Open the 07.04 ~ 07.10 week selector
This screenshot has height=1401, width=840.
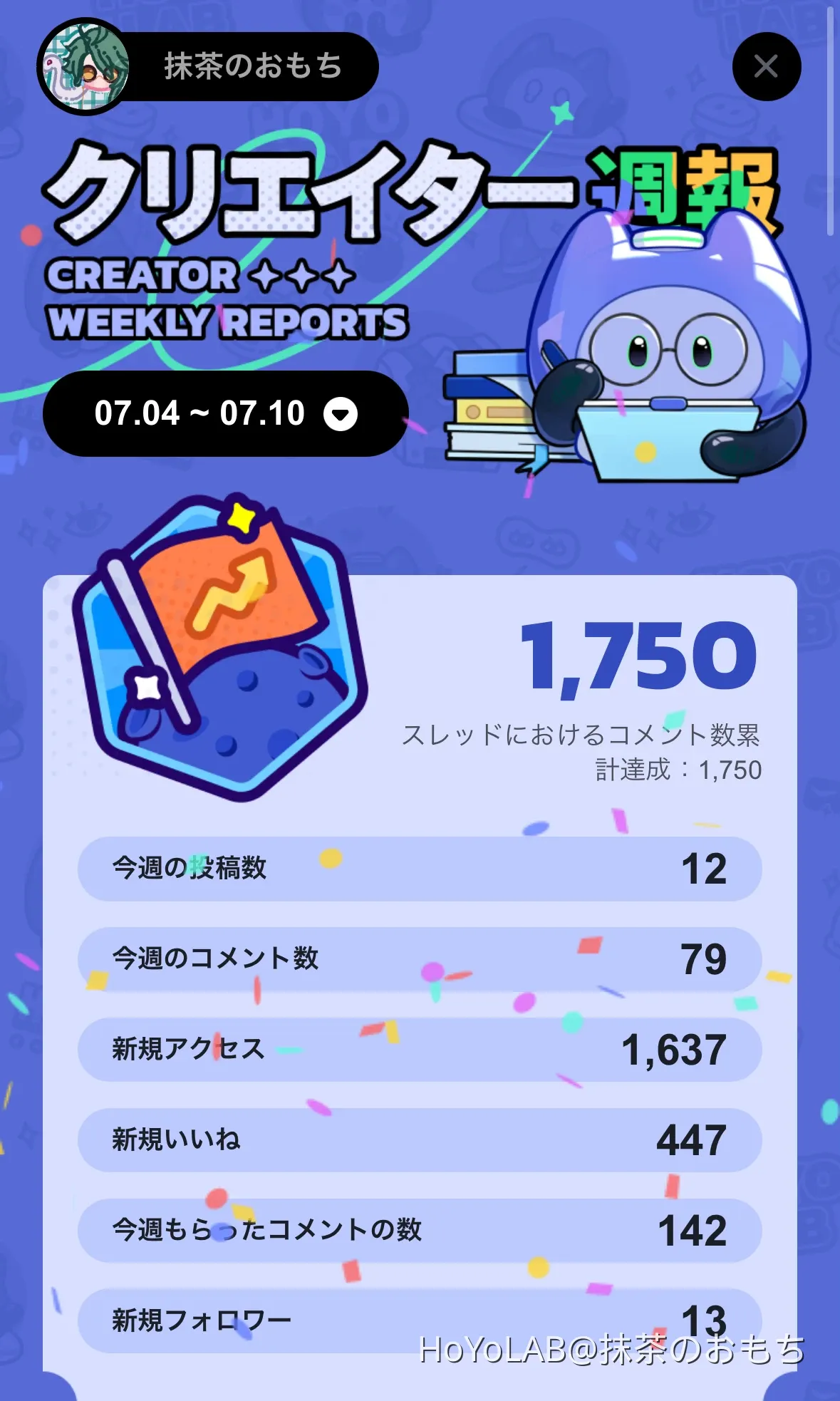(225, 414)
